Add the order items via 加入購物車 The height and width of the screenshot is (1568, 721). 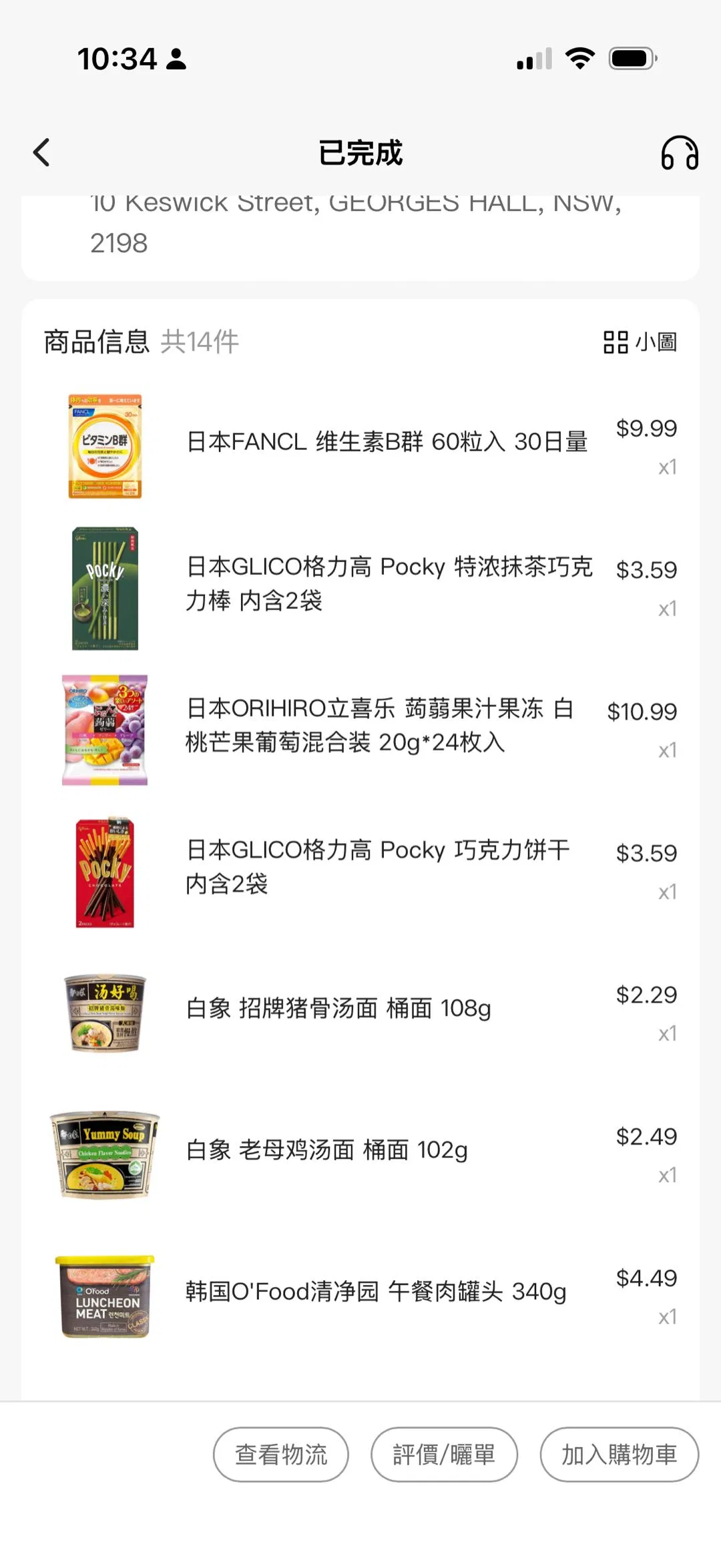coord(619,1454)
